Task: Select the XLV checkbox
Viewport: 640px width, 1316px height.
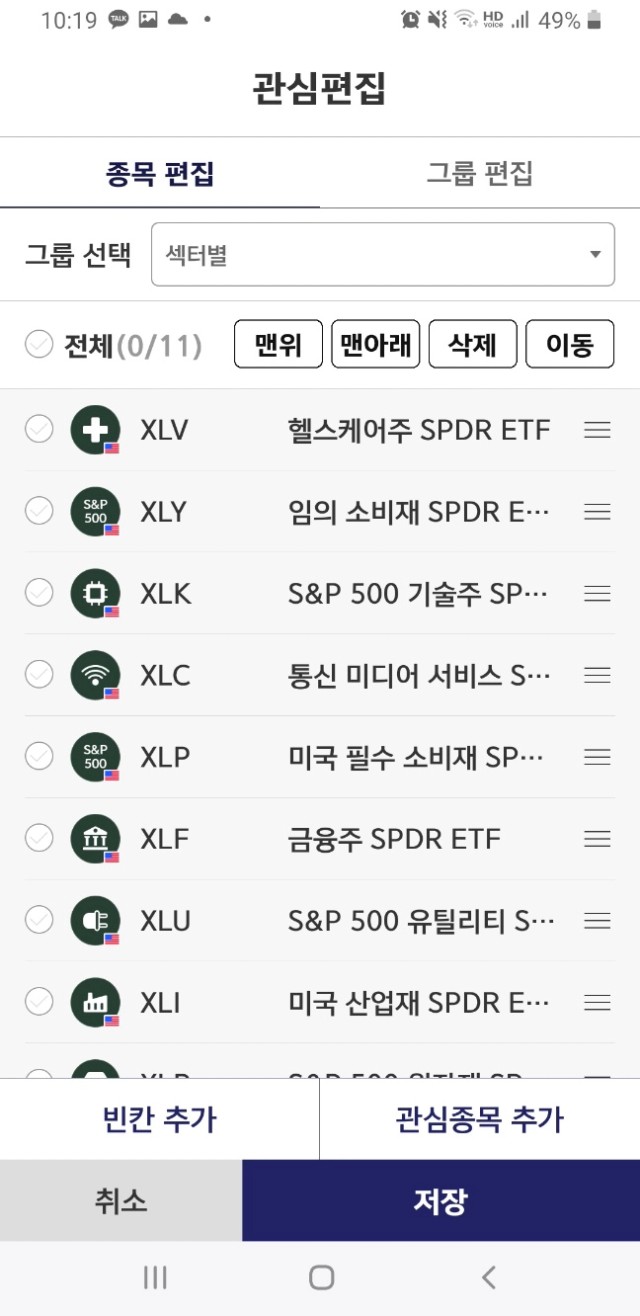Action: coord(39,430)
